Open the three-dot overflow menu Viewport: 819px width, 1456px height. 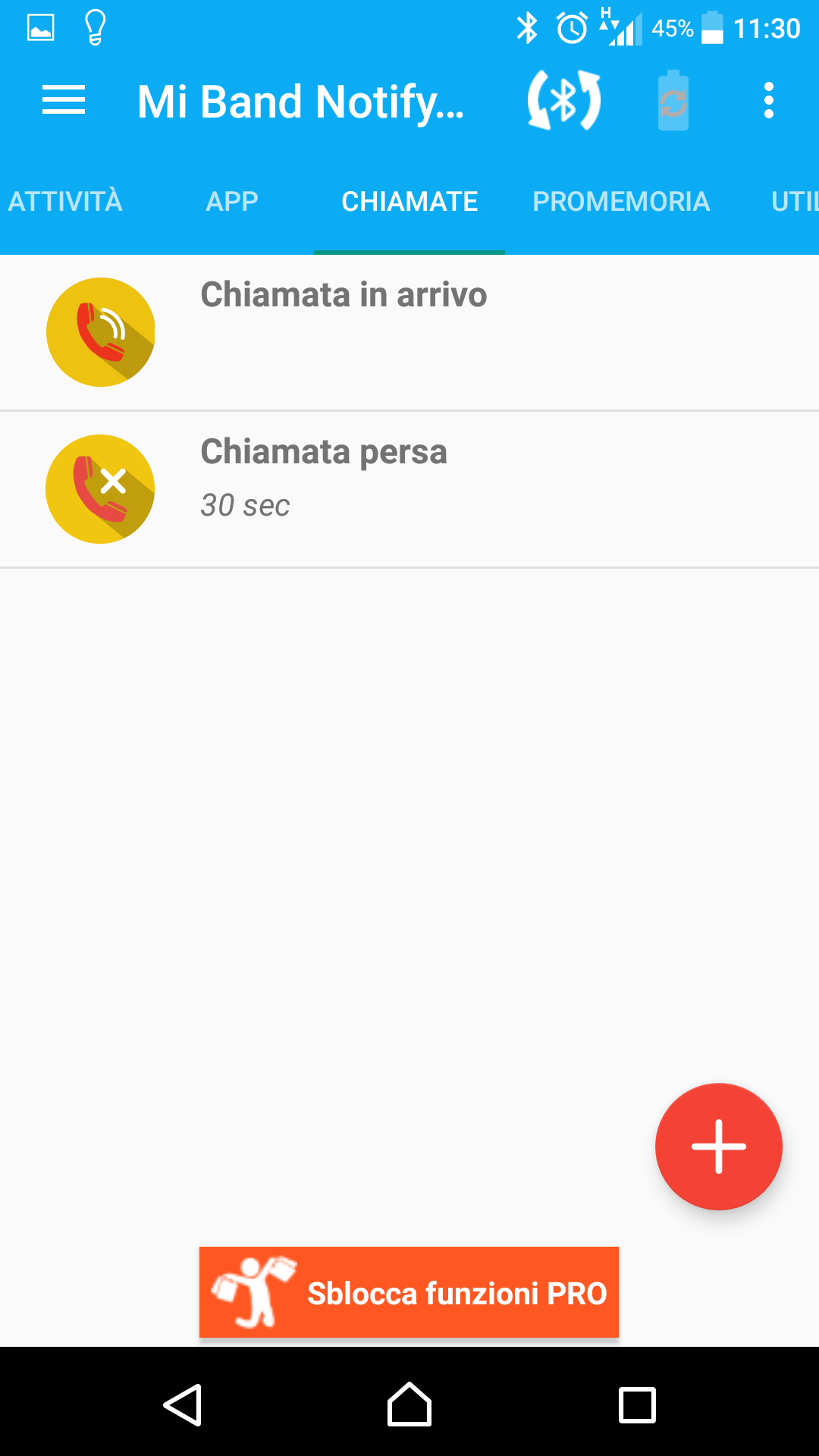coord(769,101)
